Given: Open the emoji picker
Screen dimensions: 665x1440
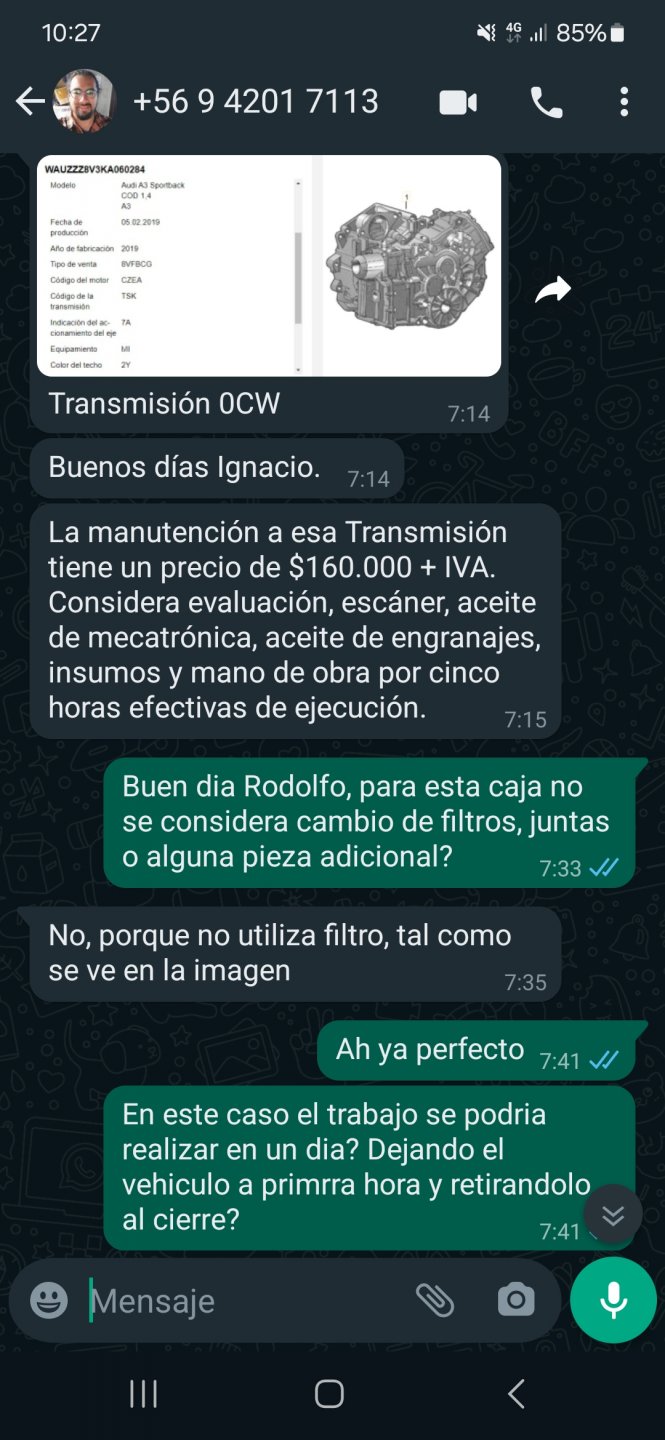Looking at the screenshot, I should pos(49,1300).
